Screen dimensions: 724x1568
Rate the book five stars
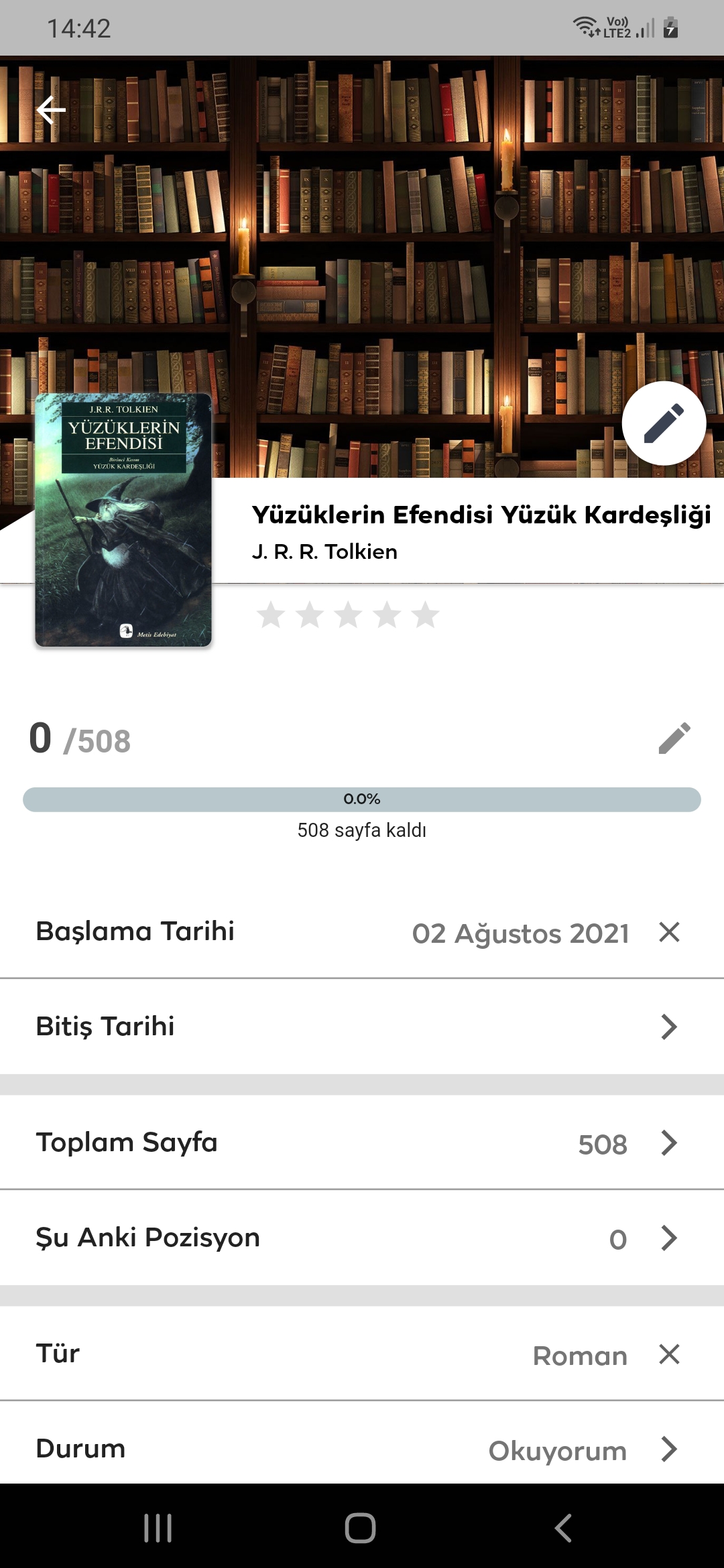pos(426,613)
